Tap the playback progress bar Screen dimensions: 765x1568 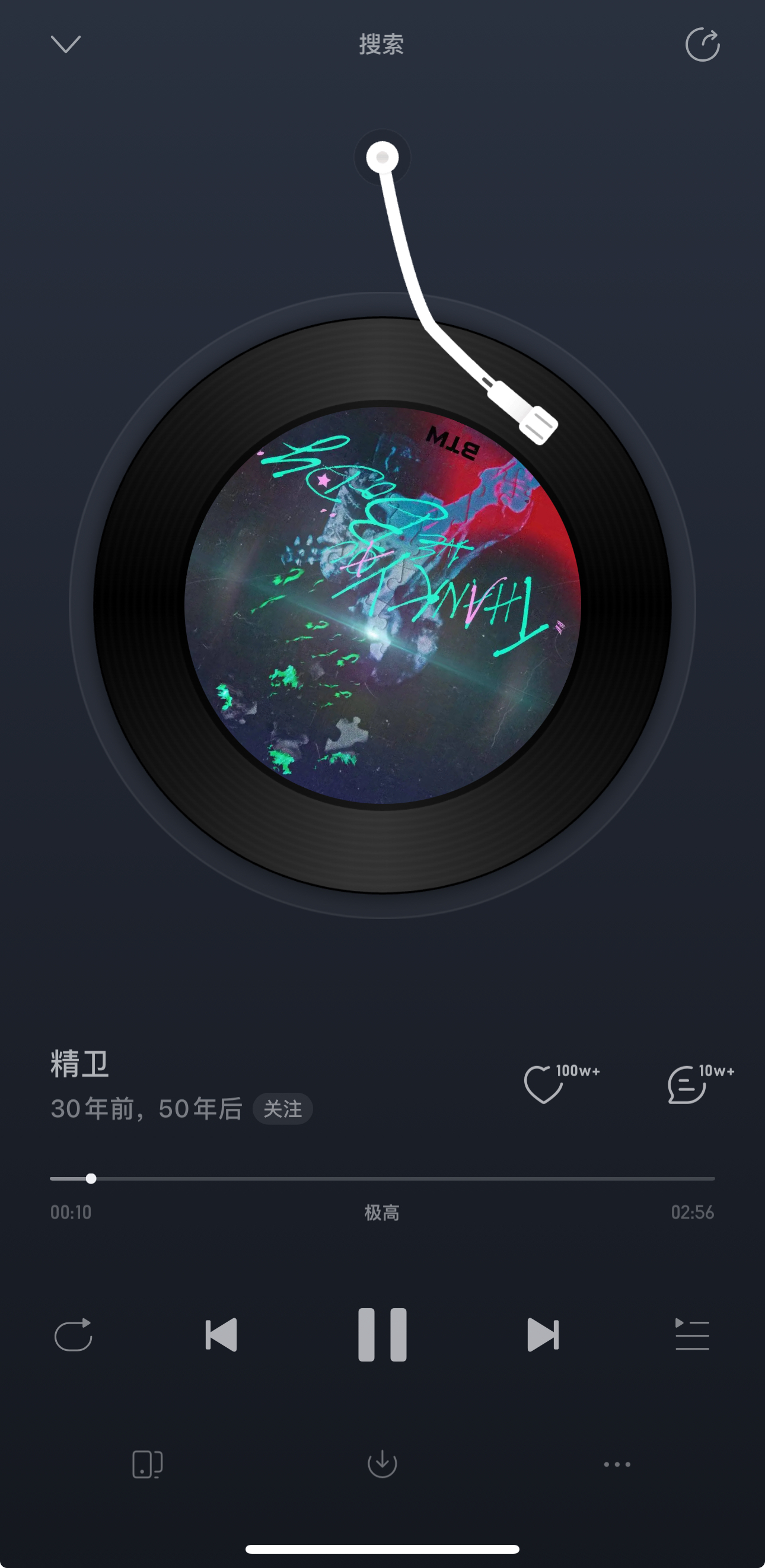coord(382,1178)
